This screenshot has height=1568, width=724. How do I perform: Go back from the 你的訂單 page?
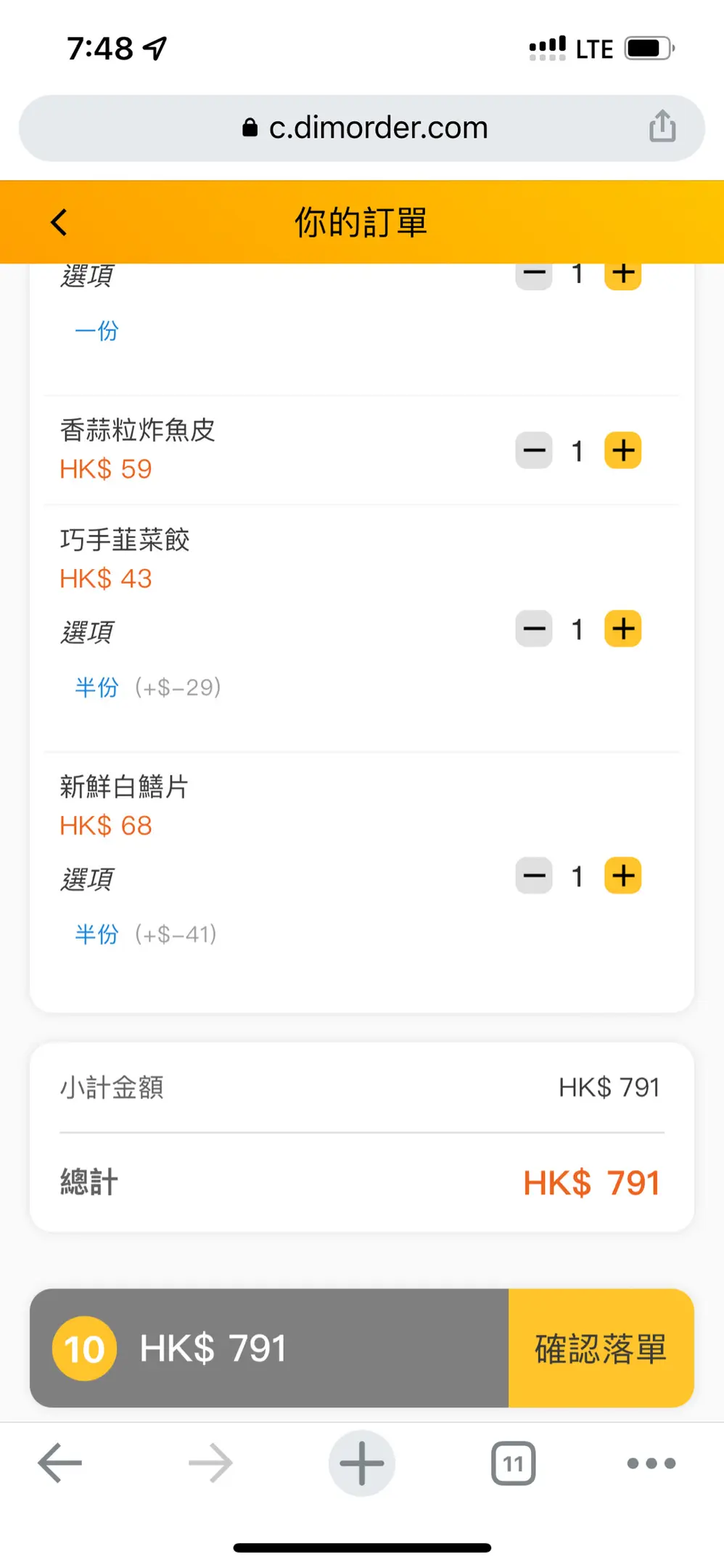coord(59,222)
